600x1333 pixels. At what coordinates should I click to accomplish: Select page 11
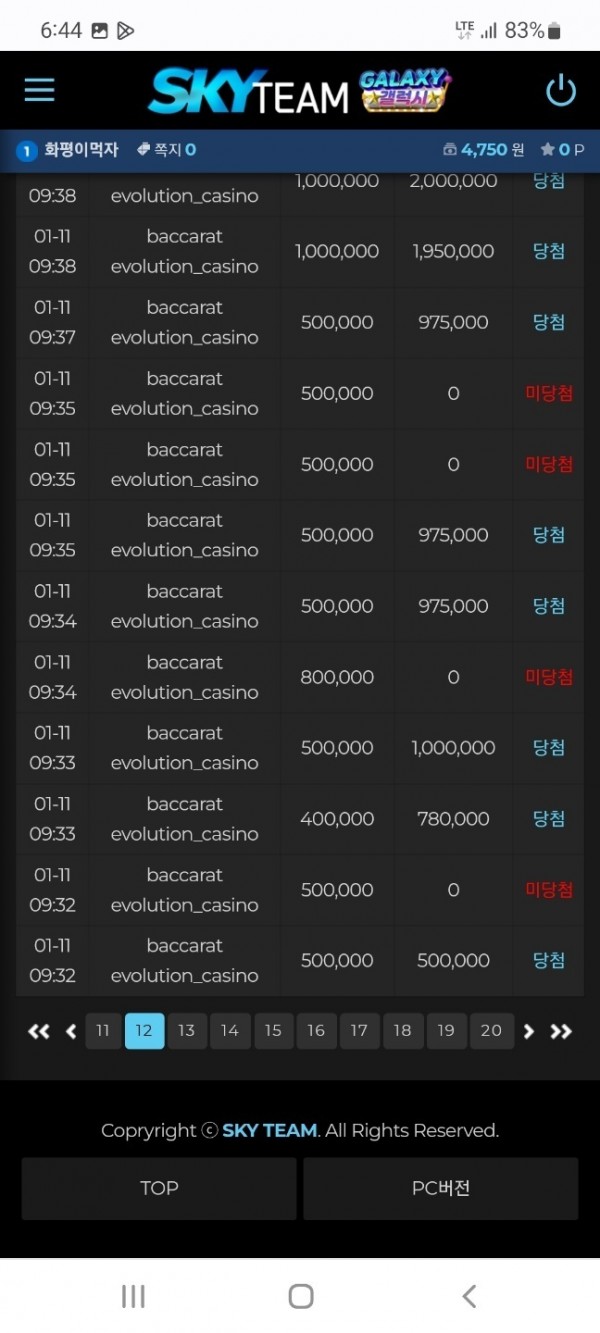(x=103, y=1031)
